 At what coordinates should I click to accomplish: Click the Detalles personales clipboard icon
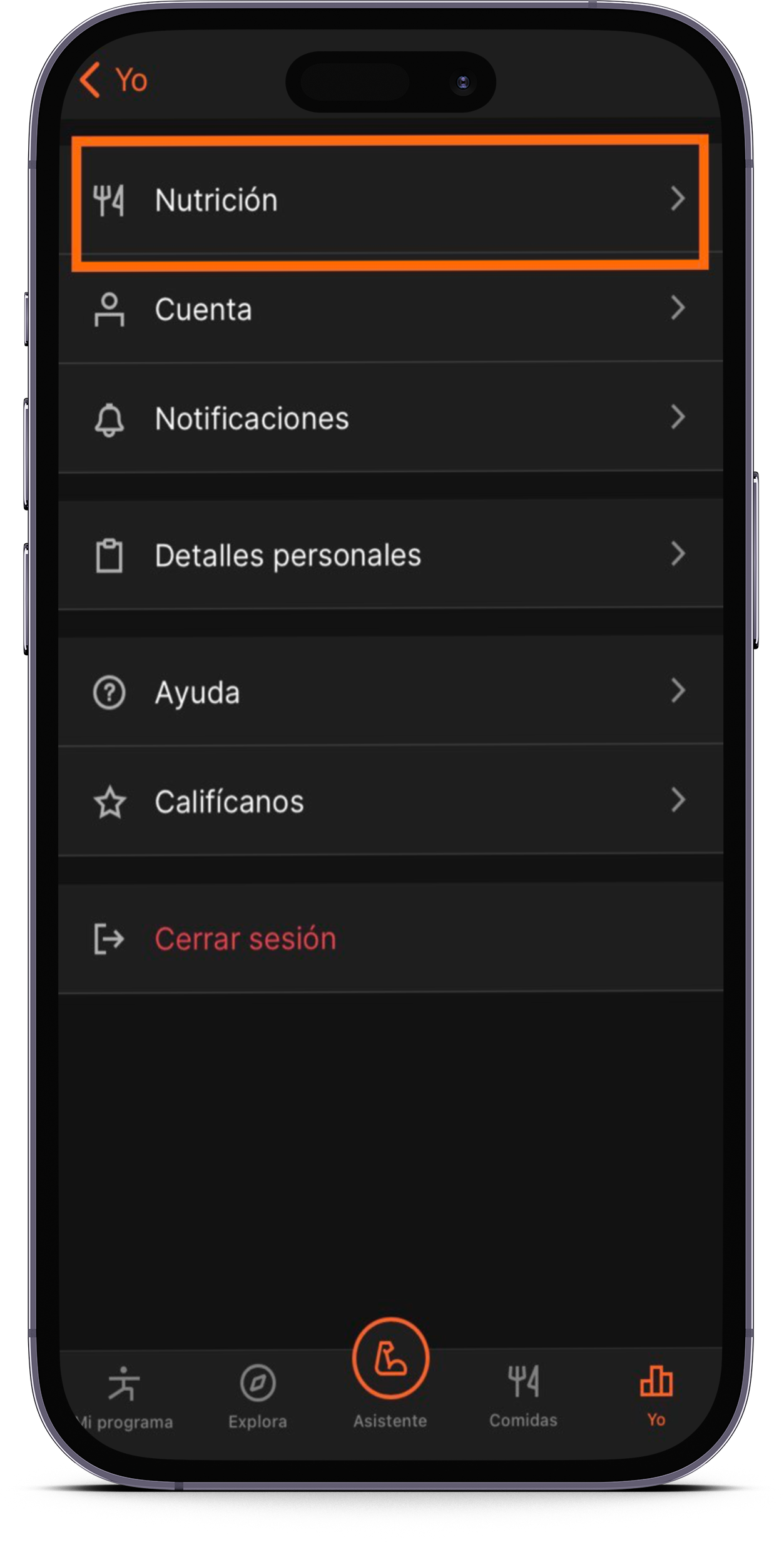(x=110, y=553)
